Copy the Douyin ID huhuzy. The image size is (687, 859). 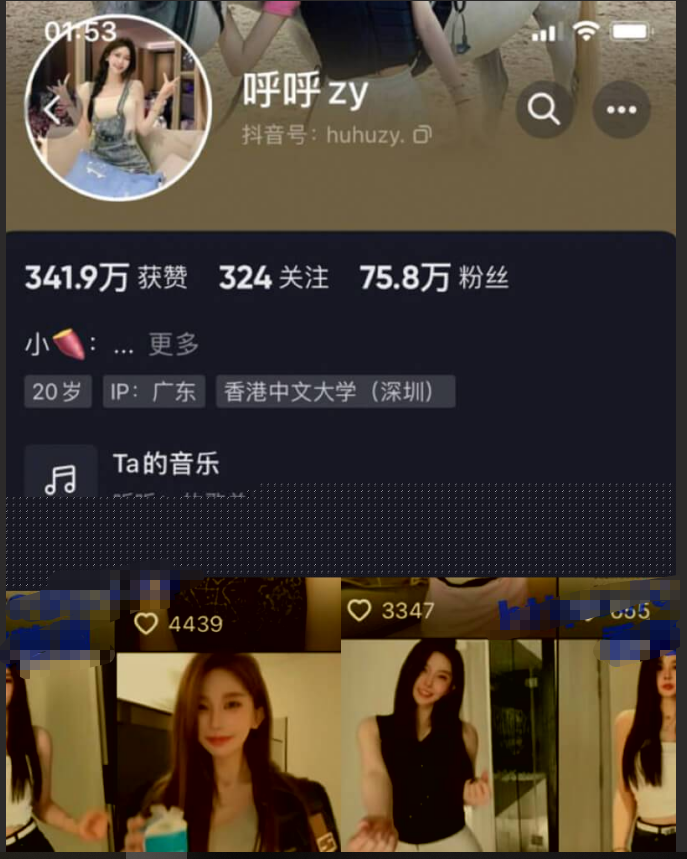(423, 134)
